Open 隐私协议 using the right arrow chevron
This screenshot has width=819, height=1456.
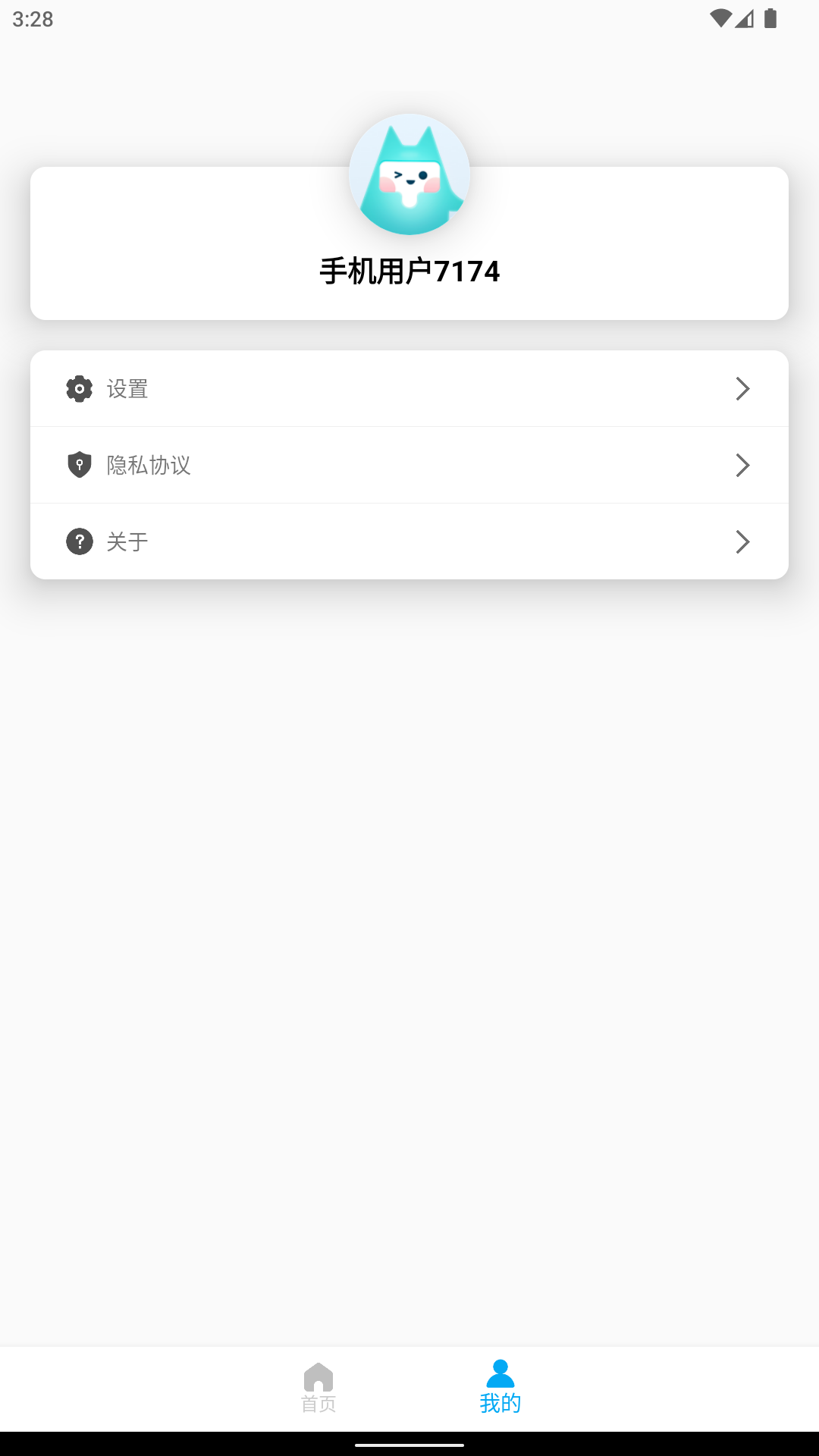click(742, 465)
